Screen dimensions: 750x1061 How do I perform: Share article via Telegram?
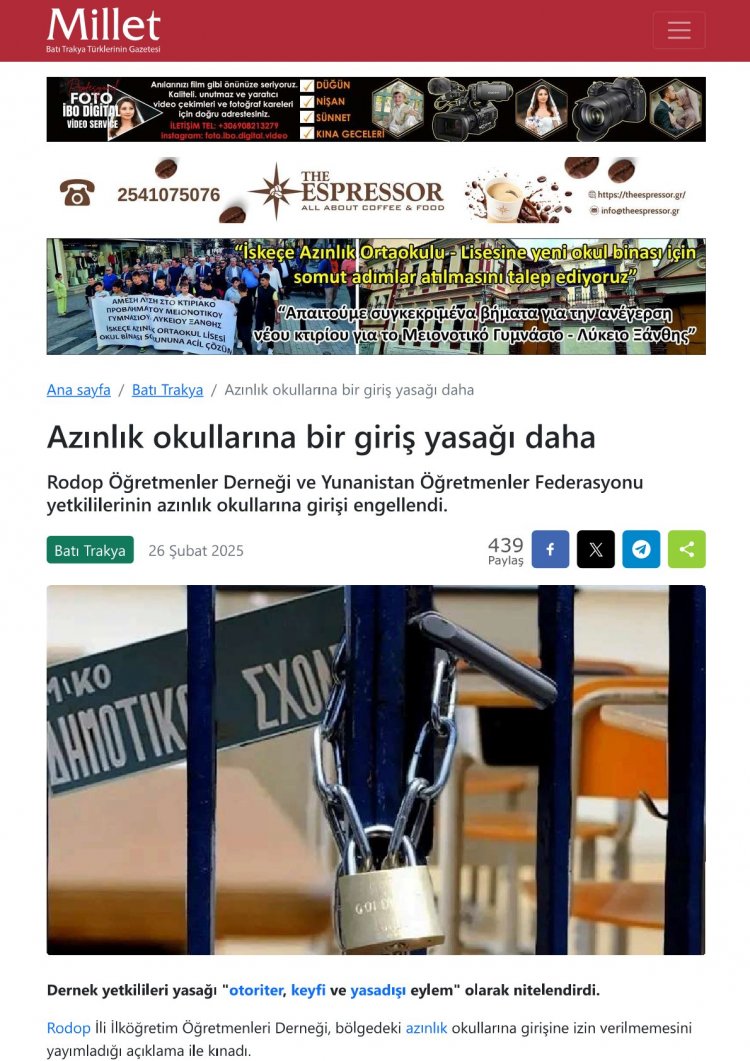coord(641,549)
